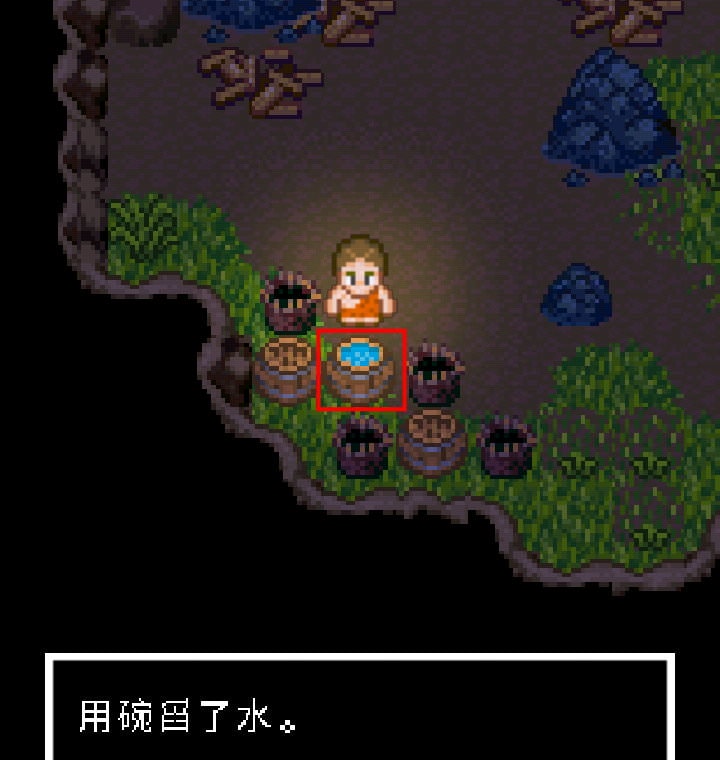Tap the water-filled barrel highlighted in red
This screenshot has height=760, width=720.
click(x=360, y=370)
